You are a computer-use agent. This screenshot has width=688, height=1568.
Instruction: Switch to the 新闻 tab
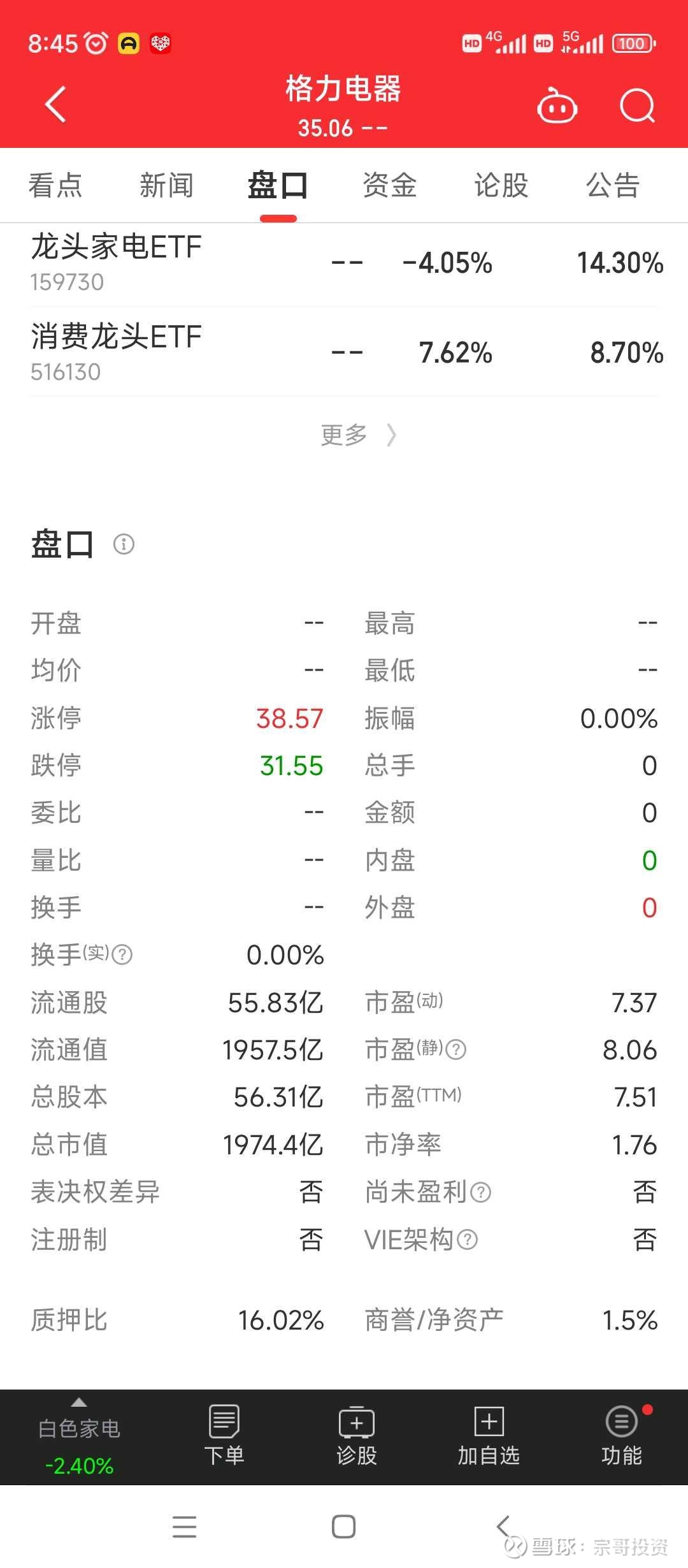click(167, 185)
